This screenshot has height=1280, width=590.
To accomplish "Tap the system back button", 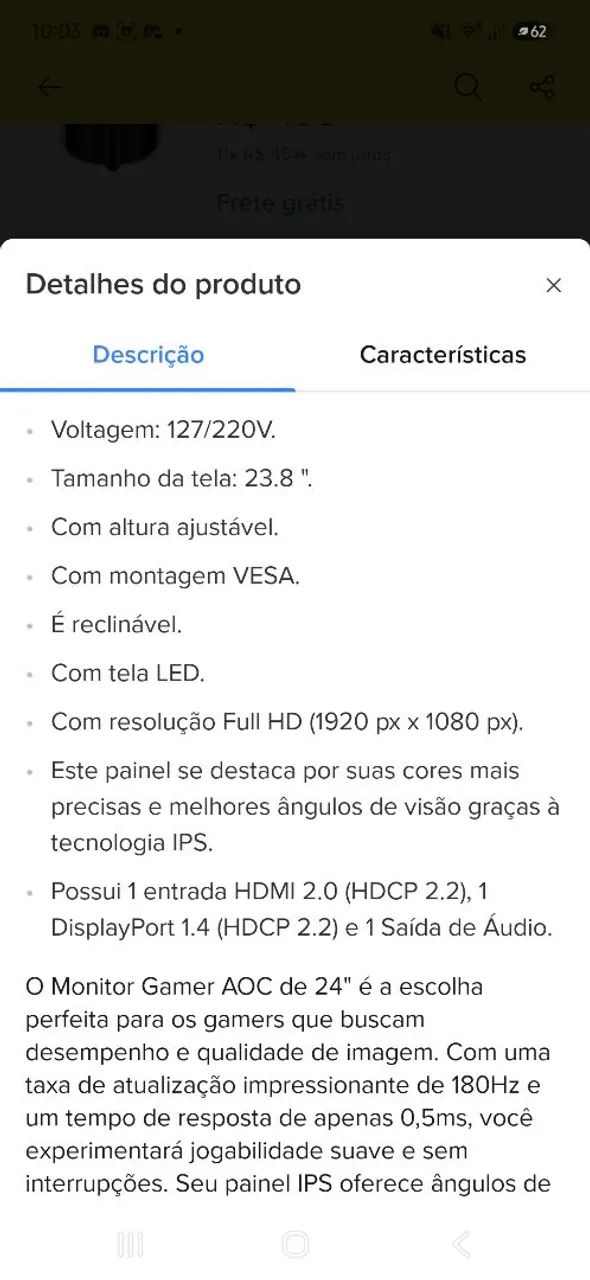I will coord(461,1244).
